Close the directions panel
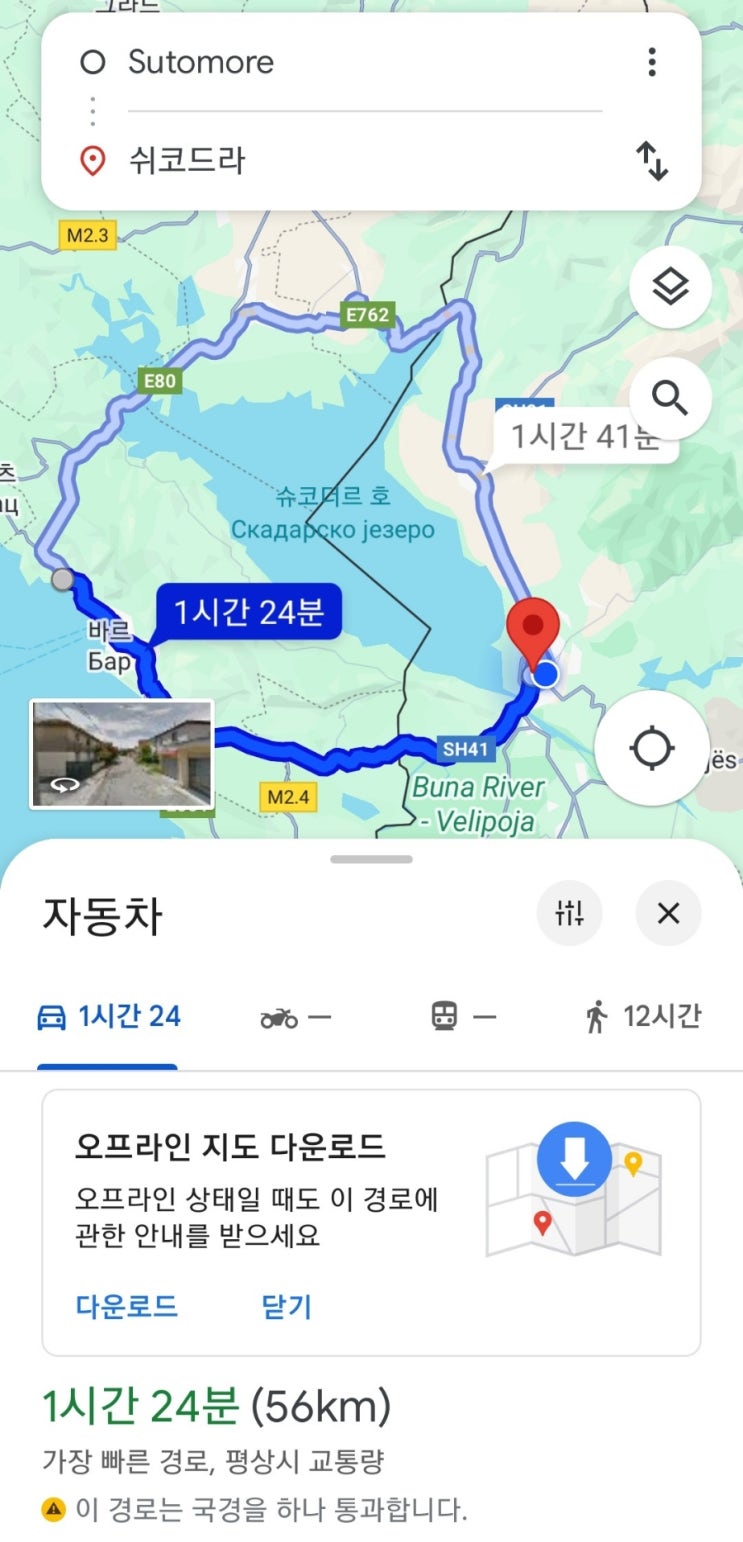 pos(668,913)
